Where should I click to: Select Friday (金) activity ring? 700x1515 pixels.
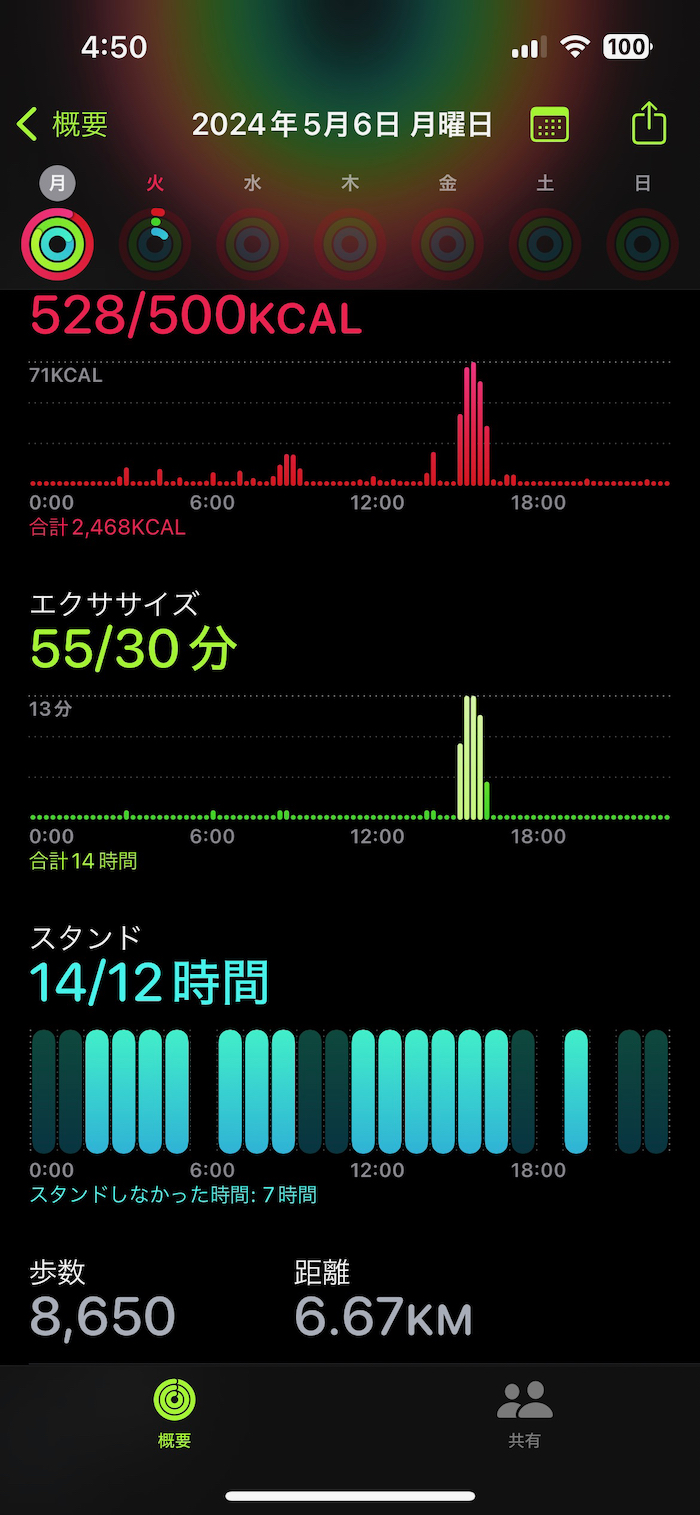[447, 243]
